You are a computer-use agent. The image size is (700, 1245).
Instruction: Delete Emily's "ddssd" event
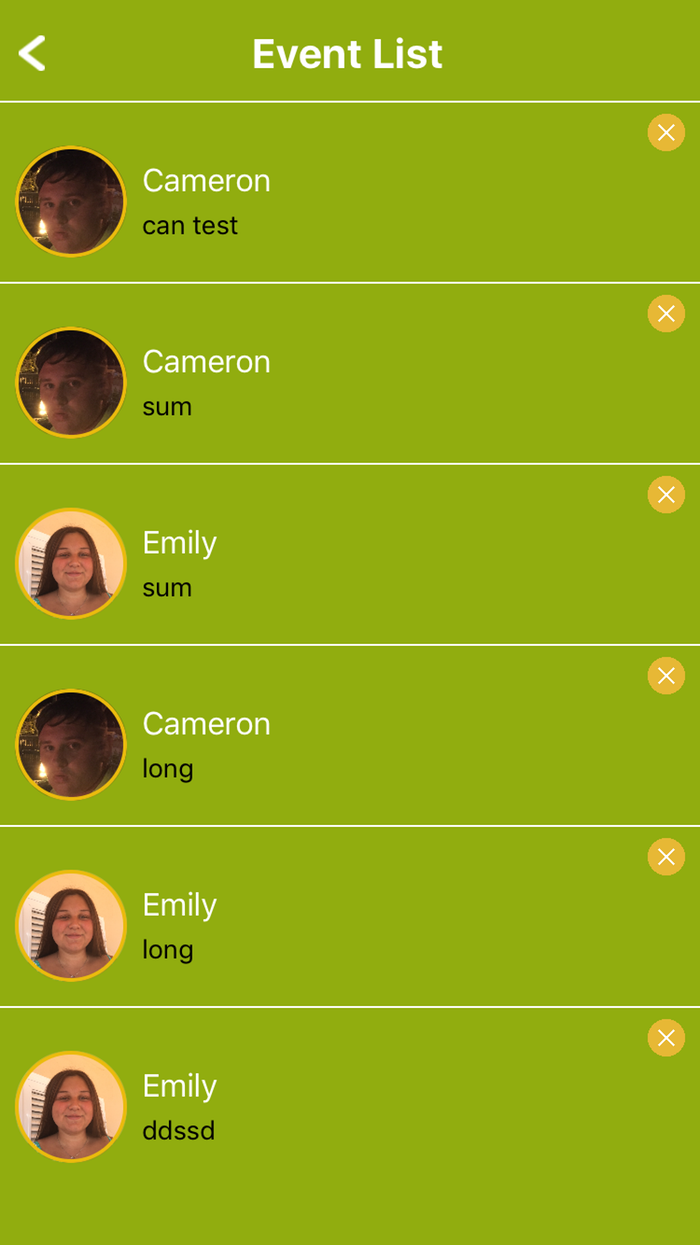tap(666, 1038)
